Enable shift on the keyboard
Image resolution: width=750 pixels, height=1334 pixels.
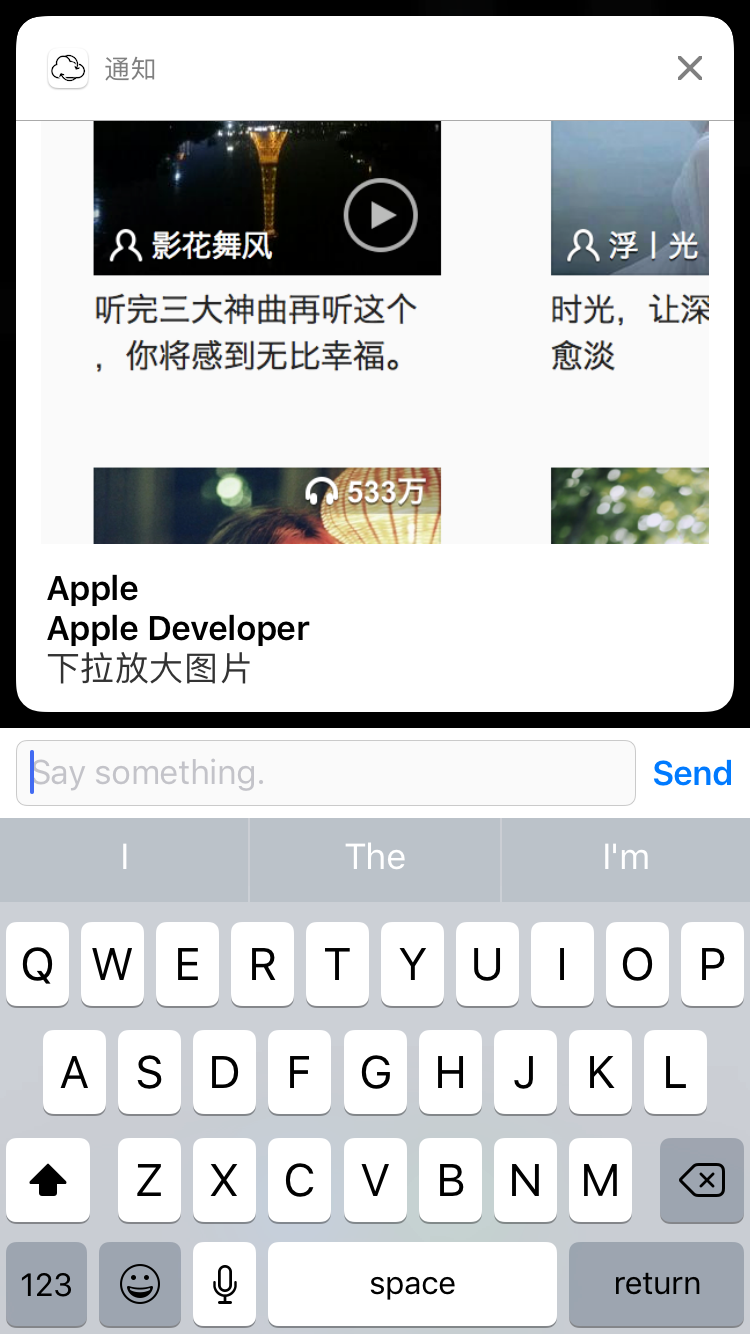[x=48, y=1181]
